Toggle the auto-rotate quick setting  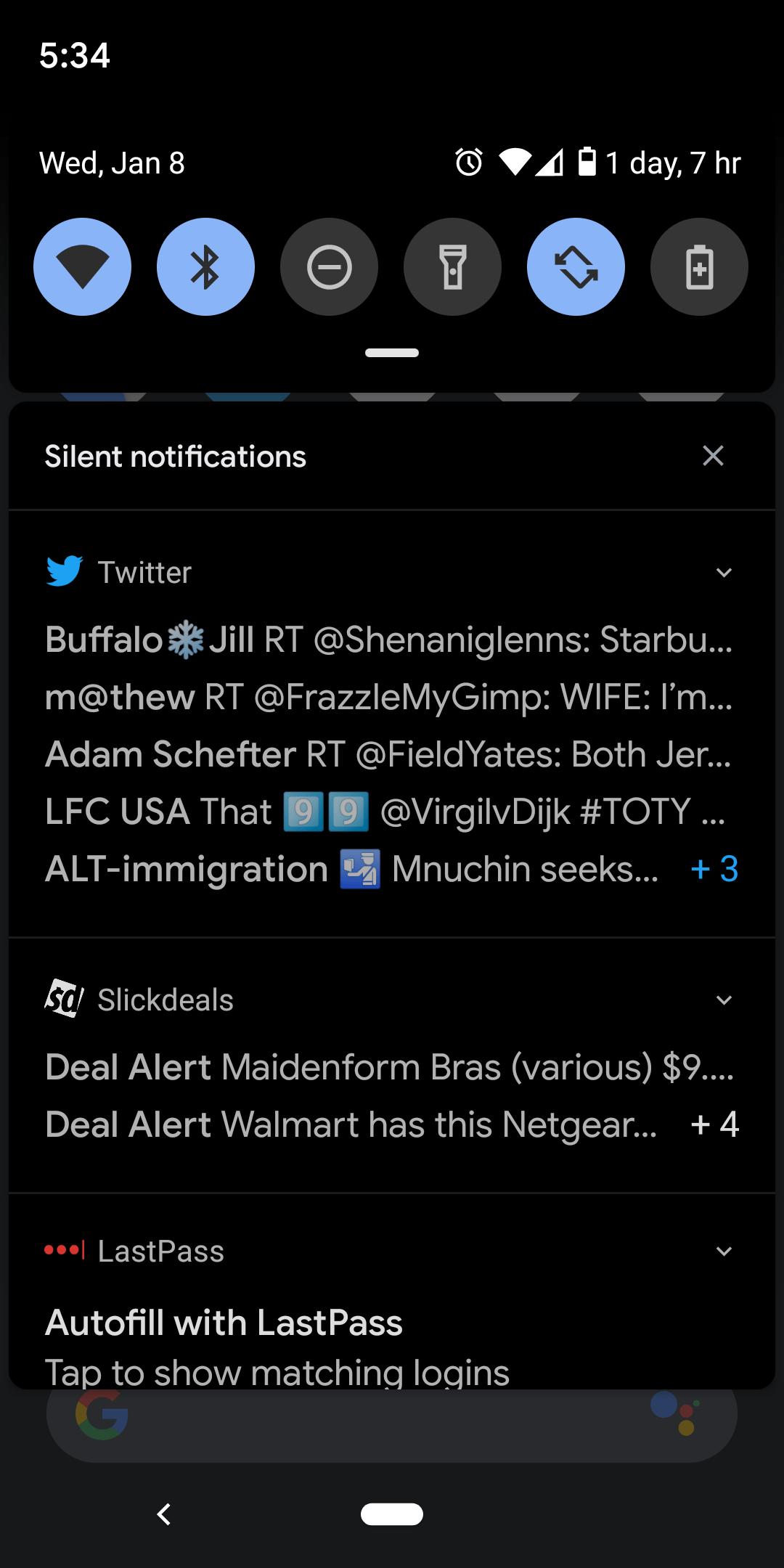(576, 266)
